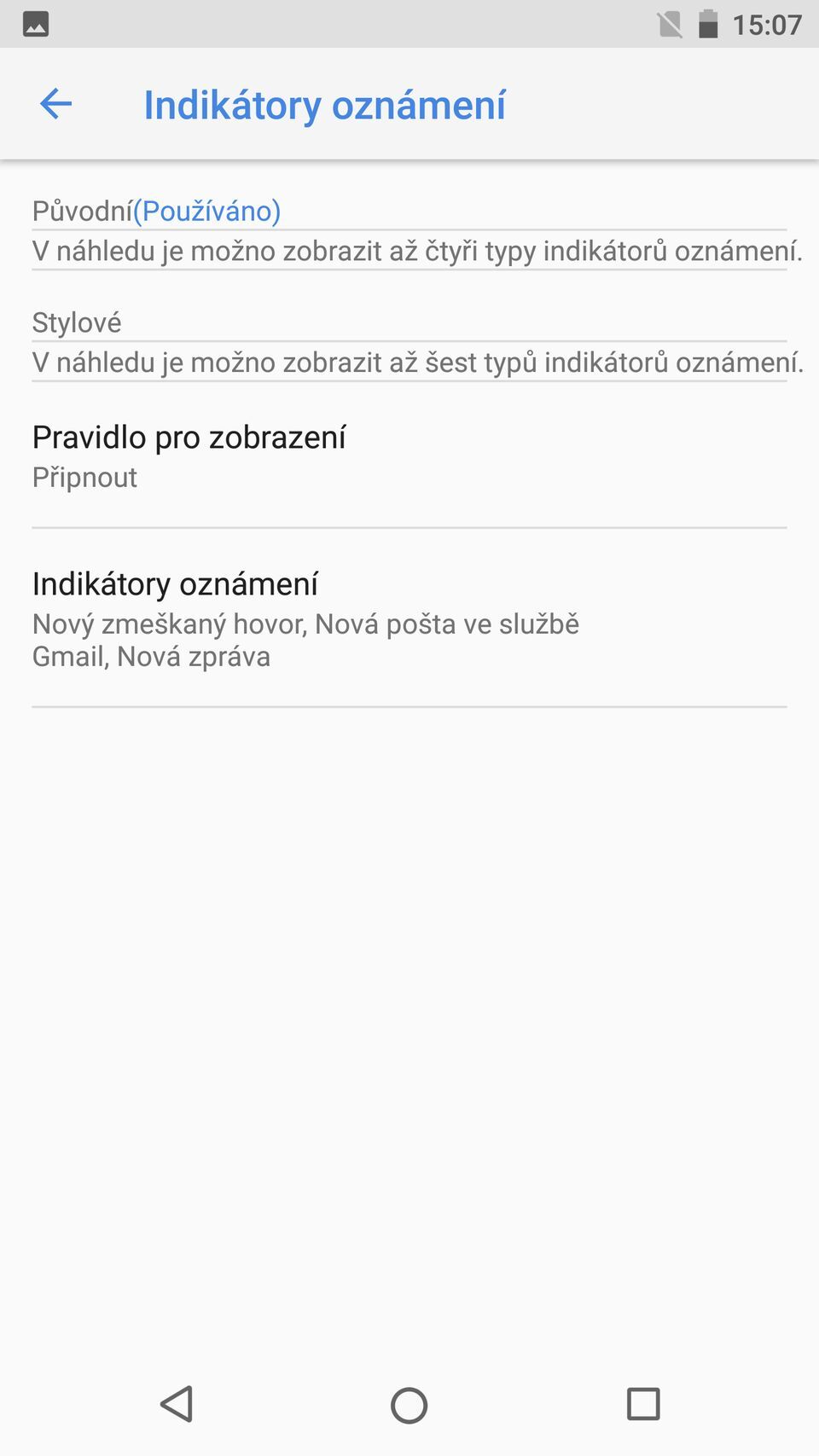Viewport: 819px width, 1456px height.
Task: Tap the battery icon in the status bar
Action: pos(706,23)
